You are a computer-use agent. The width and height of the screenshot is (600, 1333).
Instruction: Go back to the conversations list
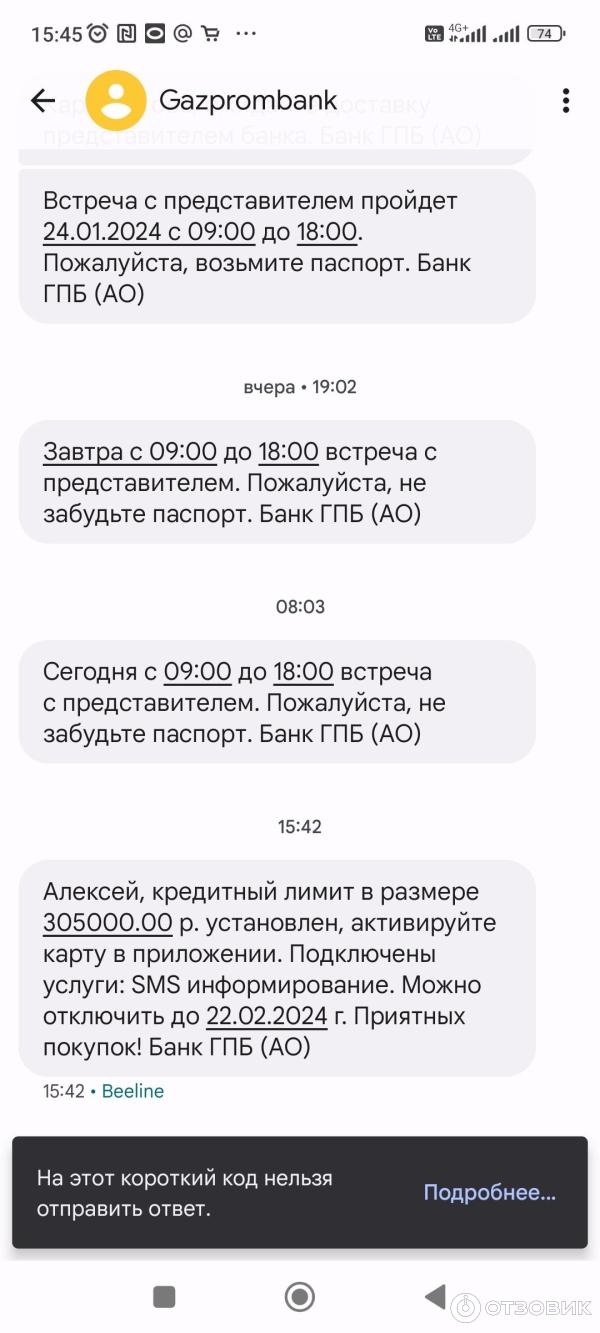42,100
